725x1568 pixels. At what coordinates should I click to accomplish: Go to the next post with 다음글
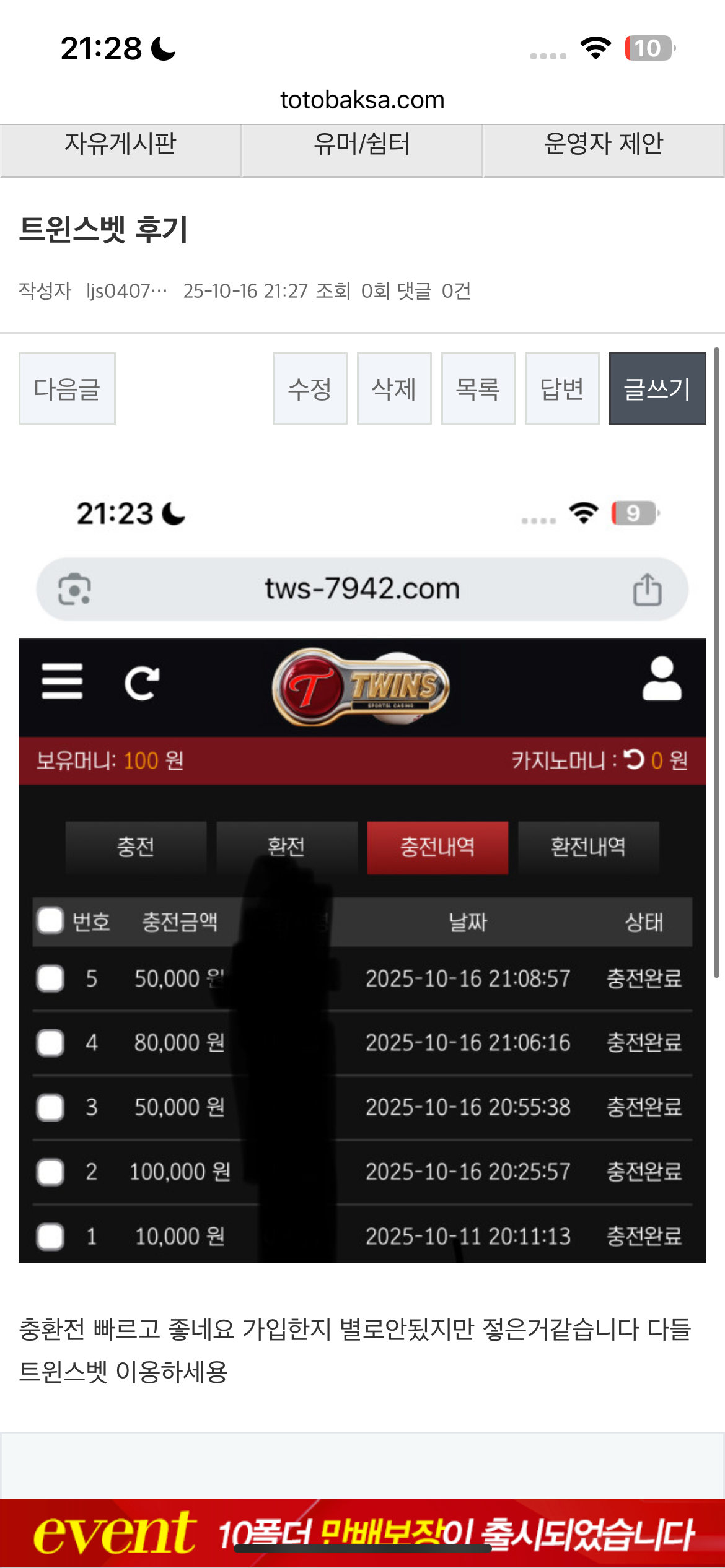[x=67, y=389]
